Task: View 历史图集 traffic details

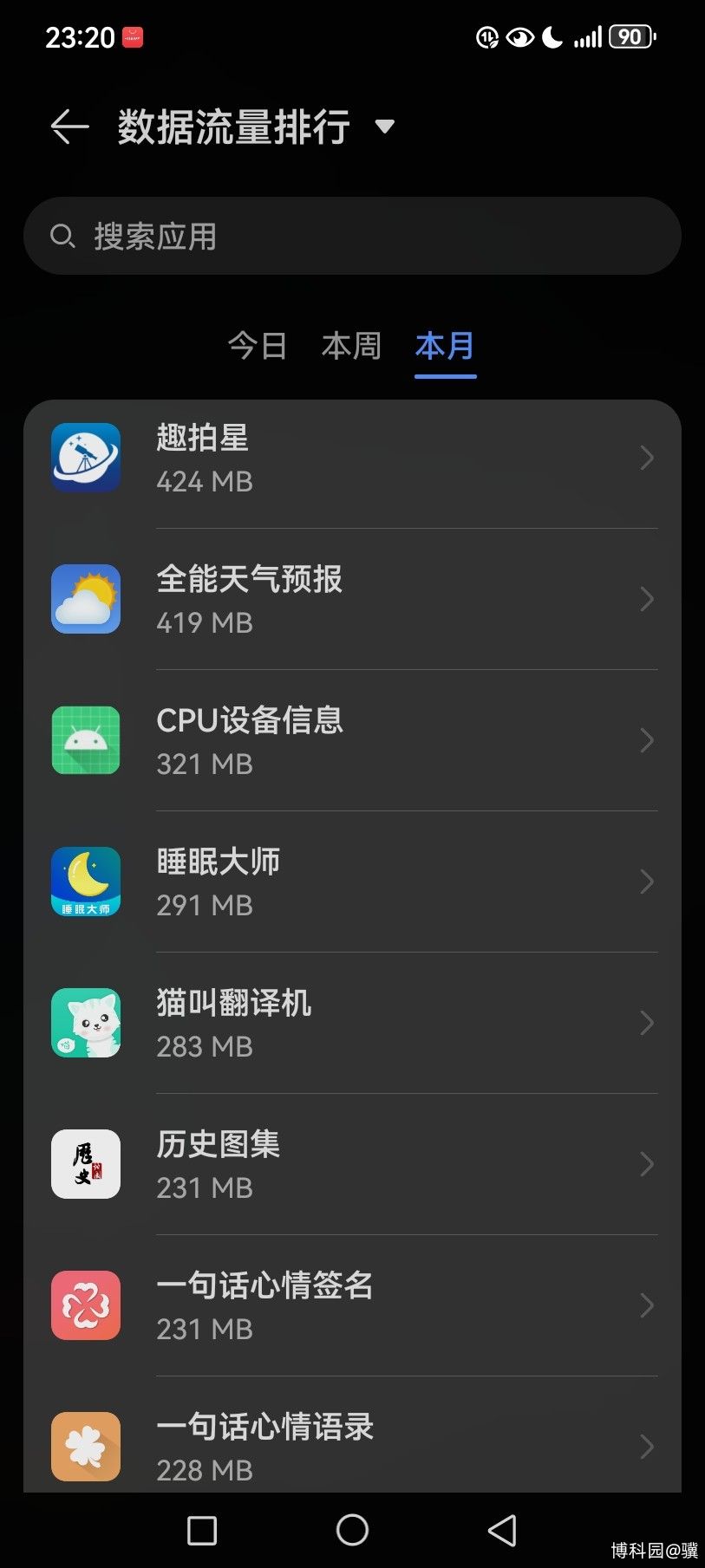Action: point(352,1164)
